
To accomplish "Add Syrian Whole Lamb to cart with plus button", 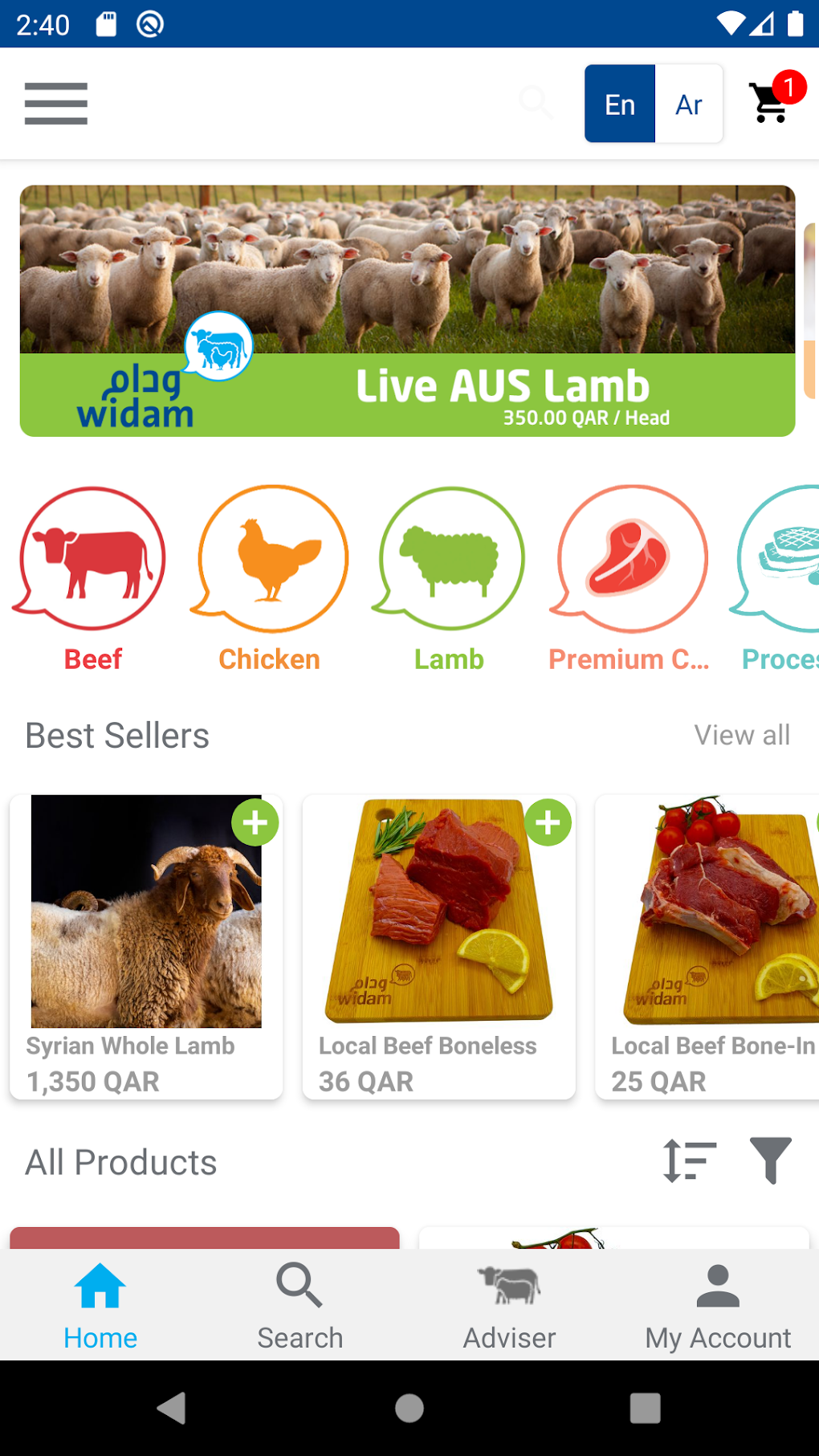I will pos(255,822).
